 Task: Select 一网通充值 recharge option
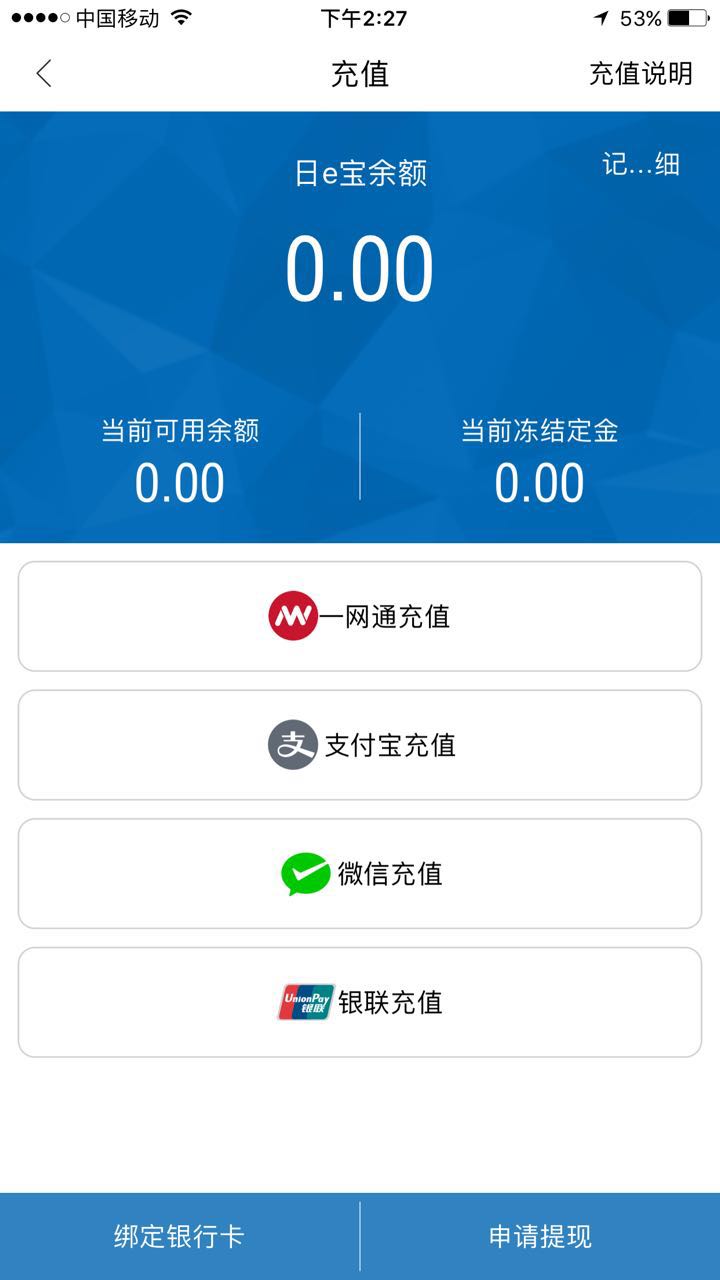[x=360, y=616]
